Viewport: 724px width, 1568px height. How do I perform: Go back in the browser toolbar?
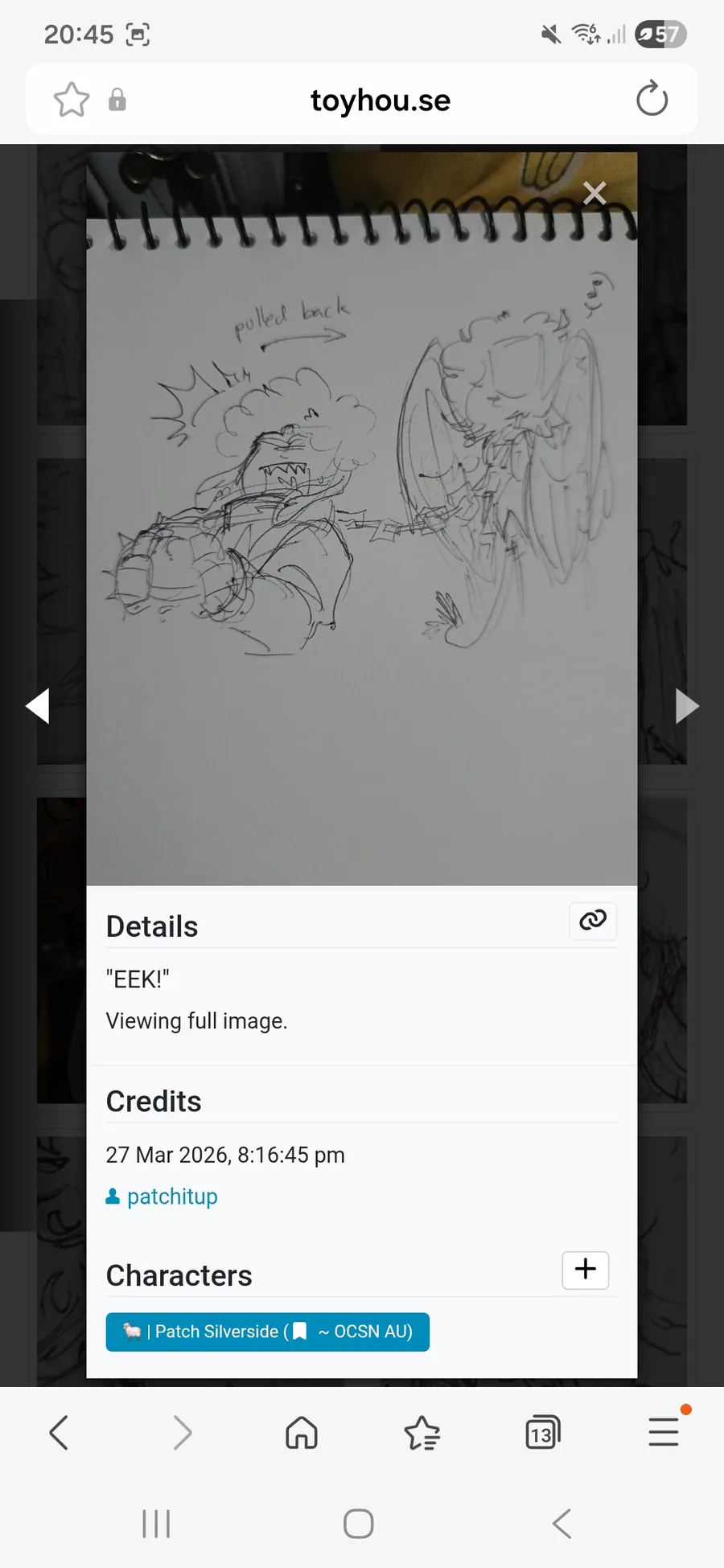click(x=59, y=1432)
